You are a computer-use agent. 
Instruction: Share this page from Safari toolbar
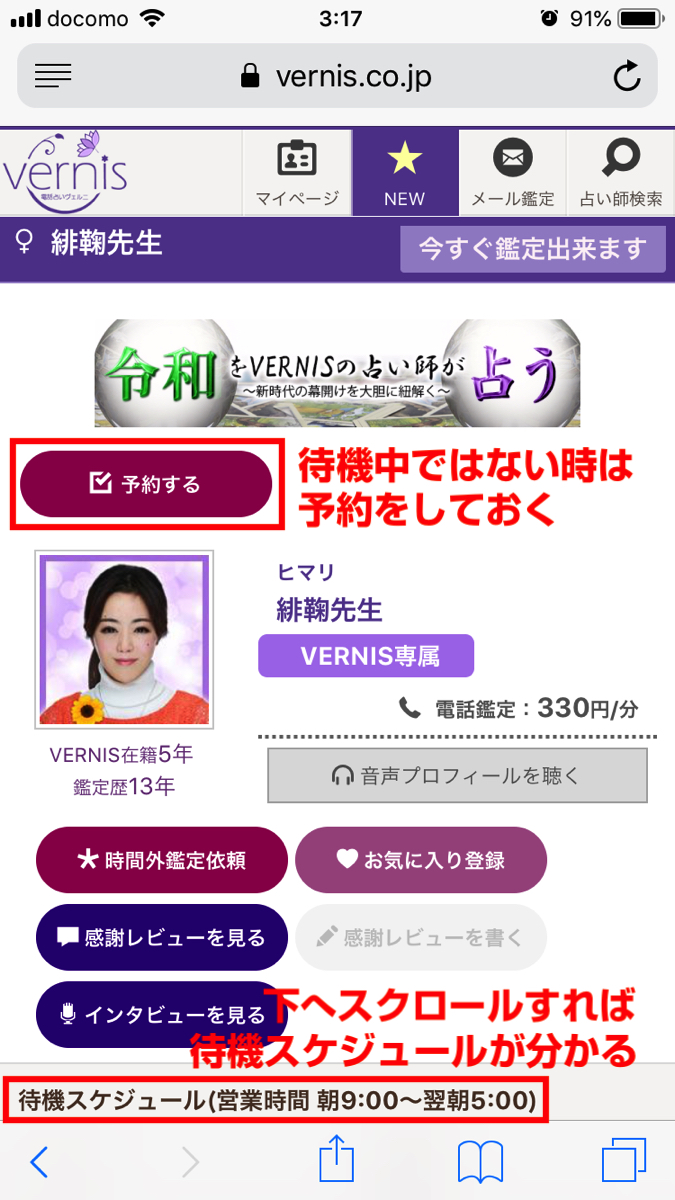(337, 1161)
